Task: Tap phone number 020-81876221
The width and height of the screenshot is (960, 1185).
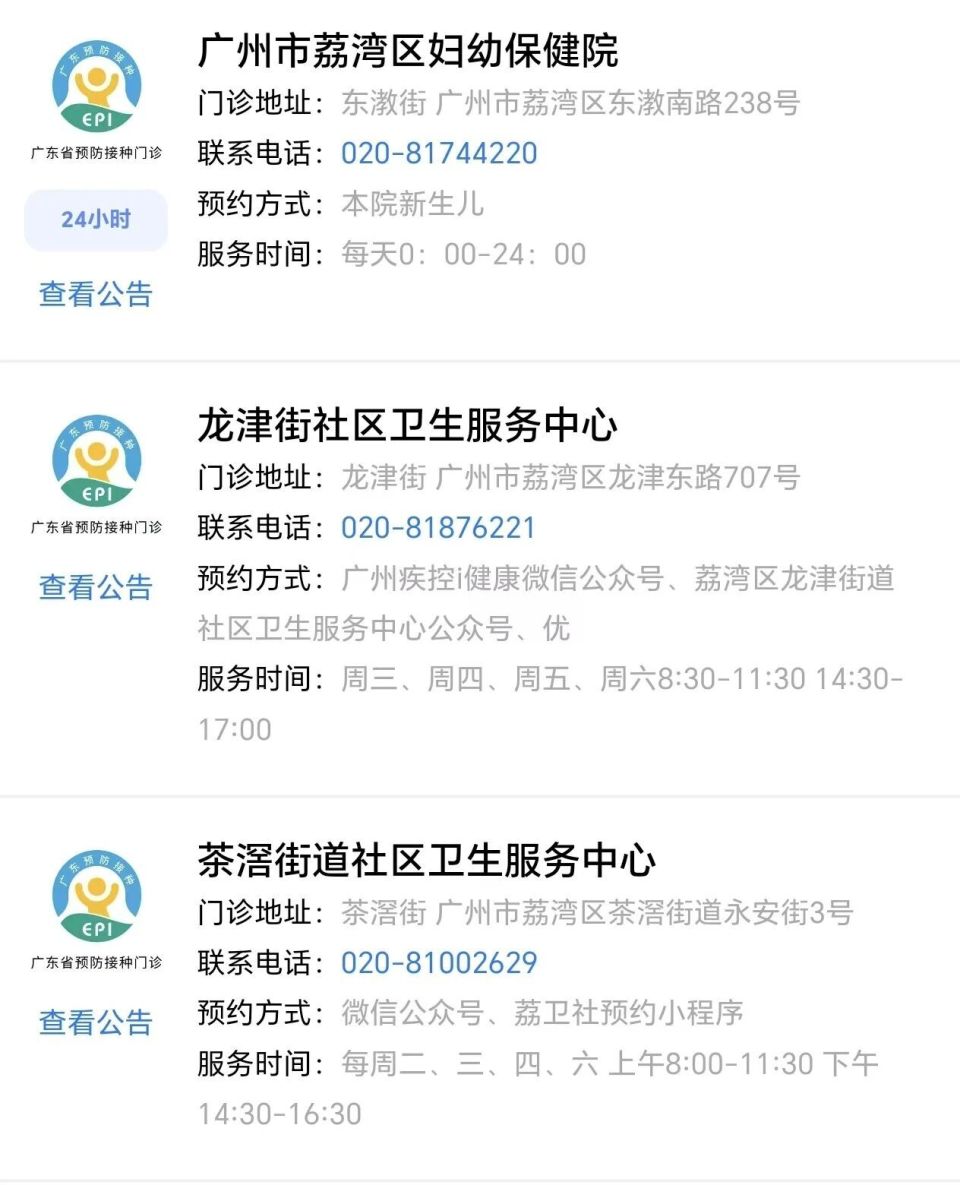Action: pyautogui.click(x=438, y=527)
